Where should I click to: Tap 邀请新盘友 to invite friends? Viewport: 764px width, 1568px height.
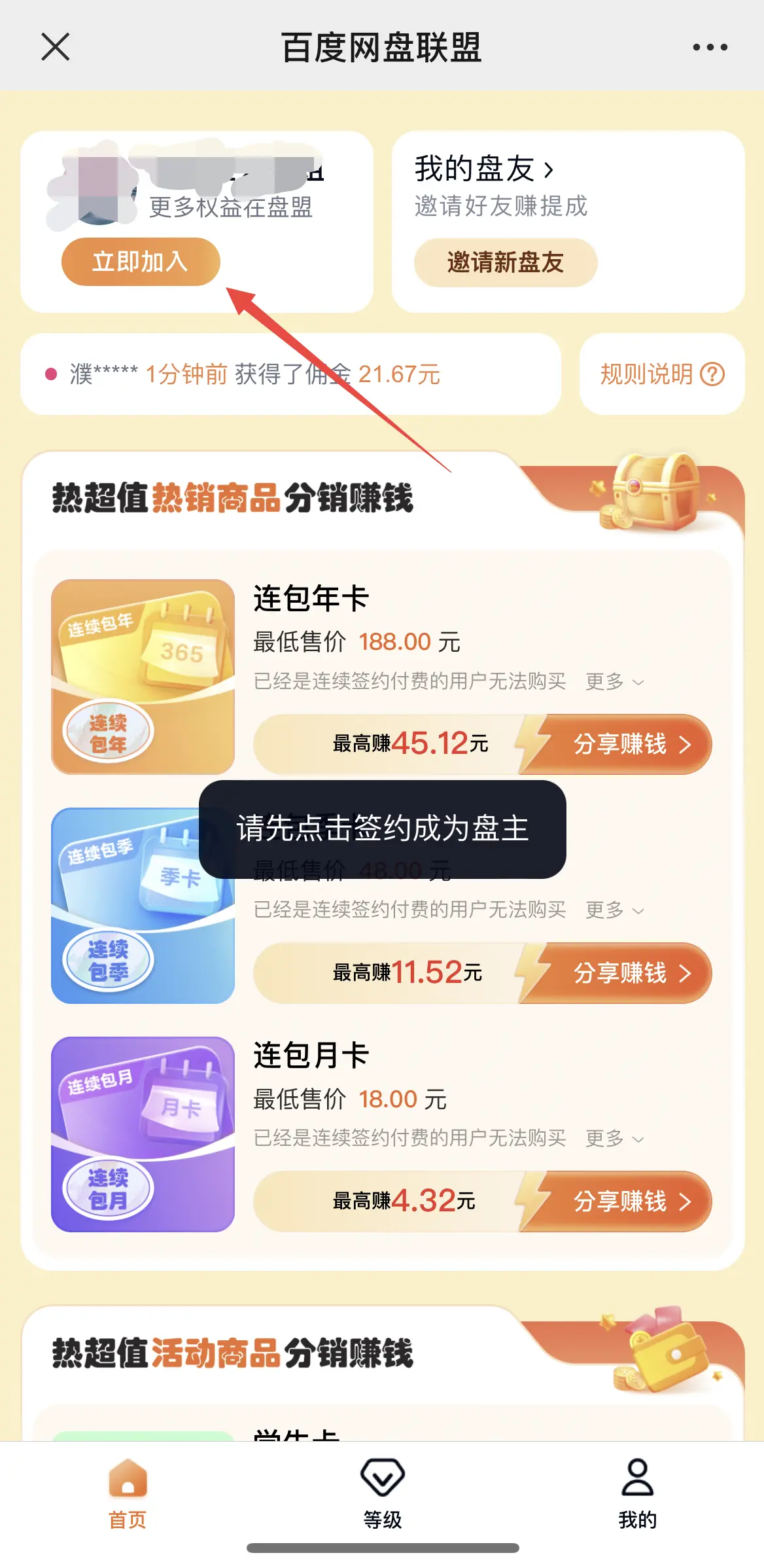[x=505, y=262]
